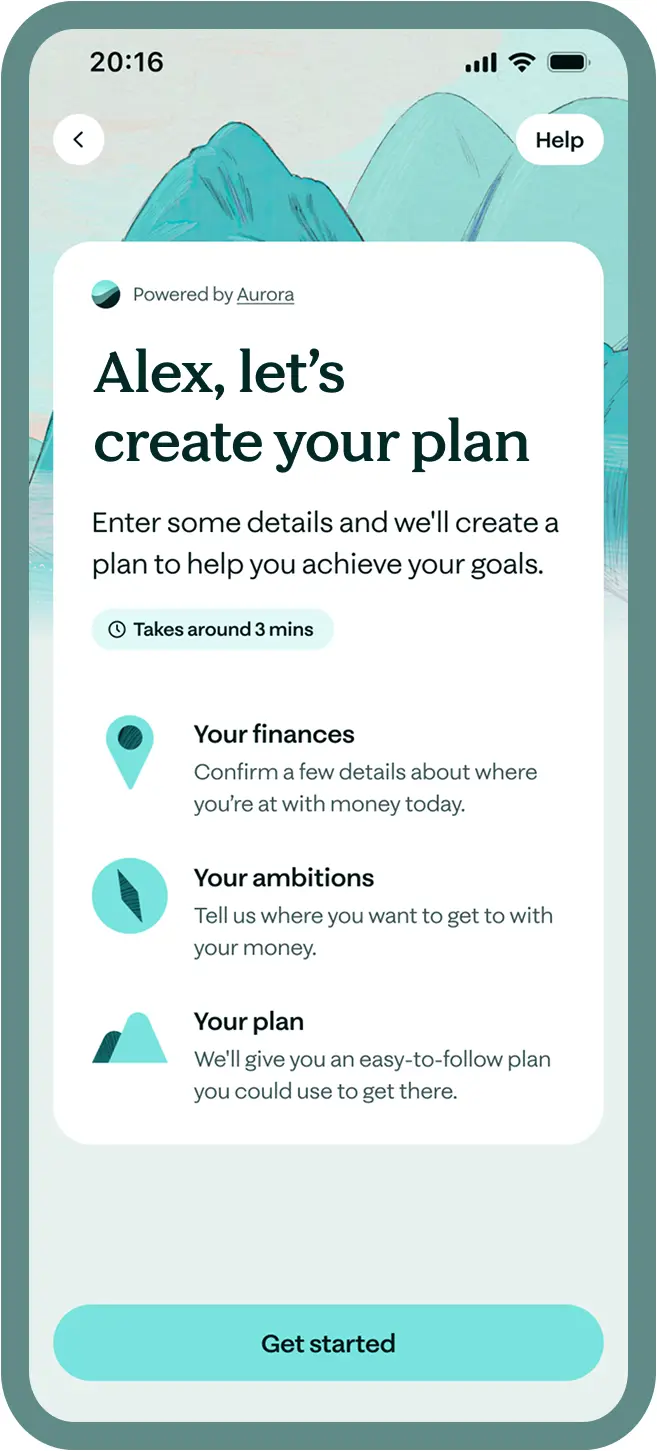Open the Help button
The image size is (657, 1451).
click(559, 140)
